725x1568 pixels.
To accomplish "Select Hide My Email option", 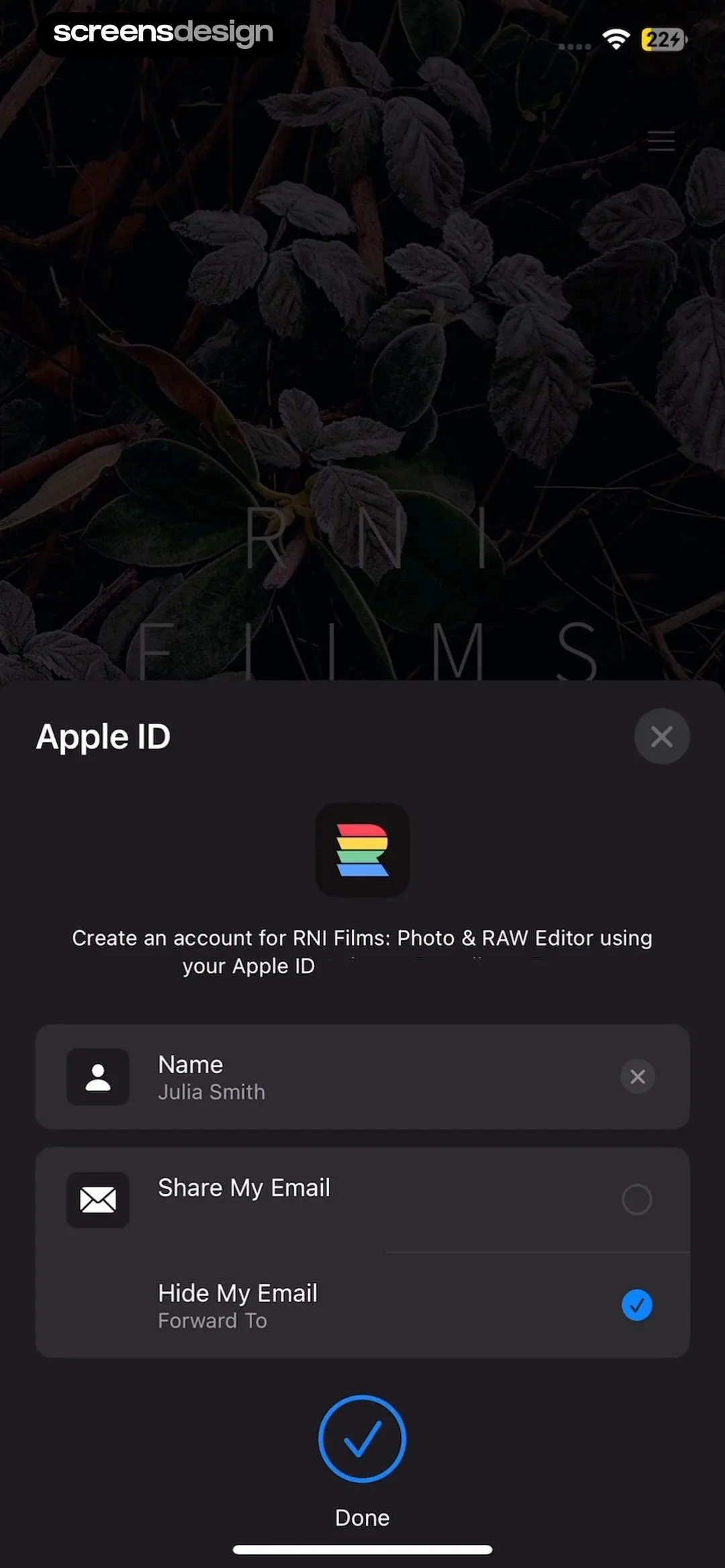I will [x=362, y=1306].
